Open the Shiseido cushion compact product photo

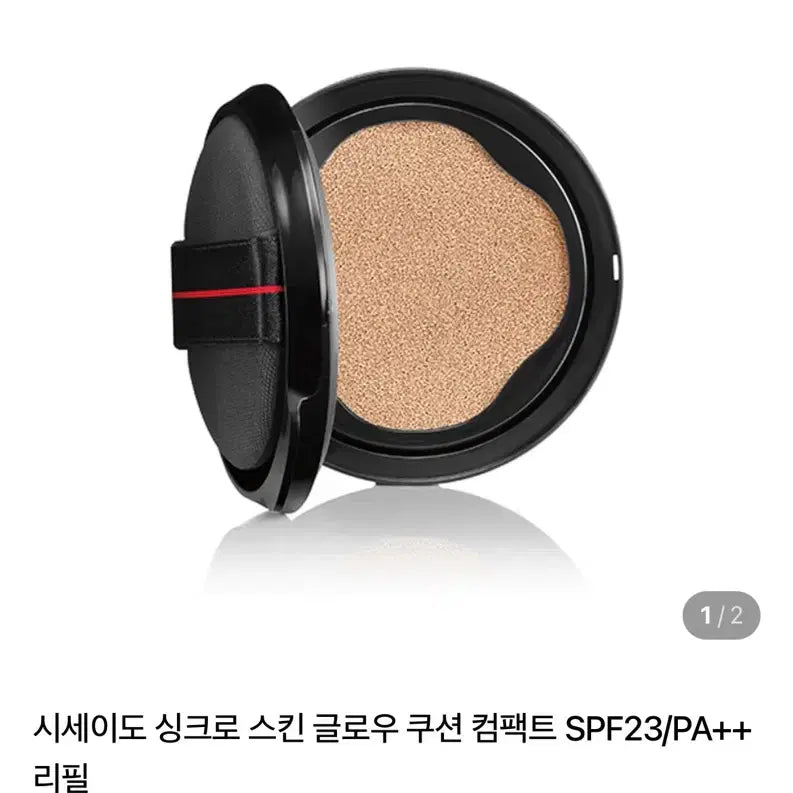pyautogui.click(x=400, y=300)
